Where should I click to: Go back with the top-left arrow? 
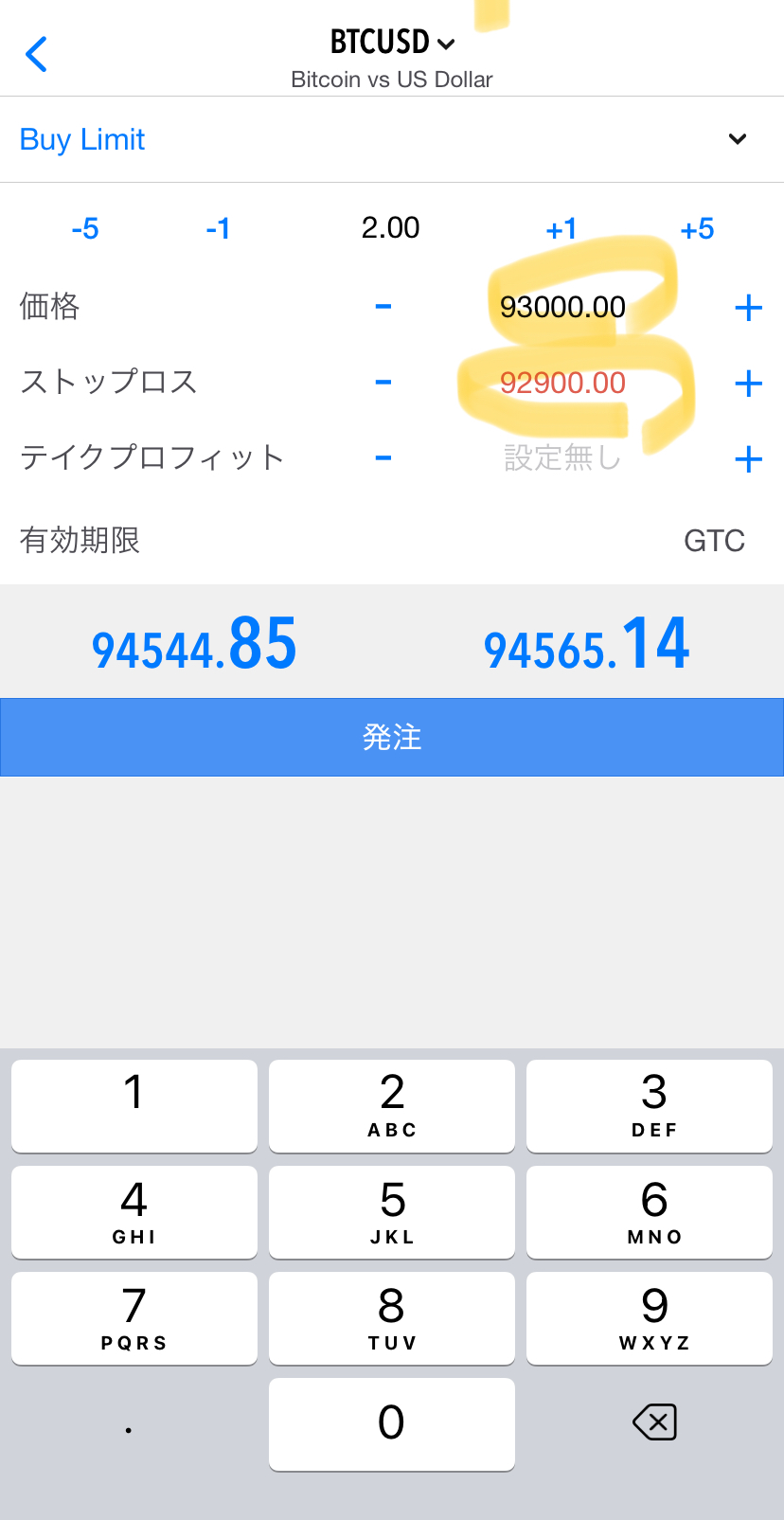(37, 54)
